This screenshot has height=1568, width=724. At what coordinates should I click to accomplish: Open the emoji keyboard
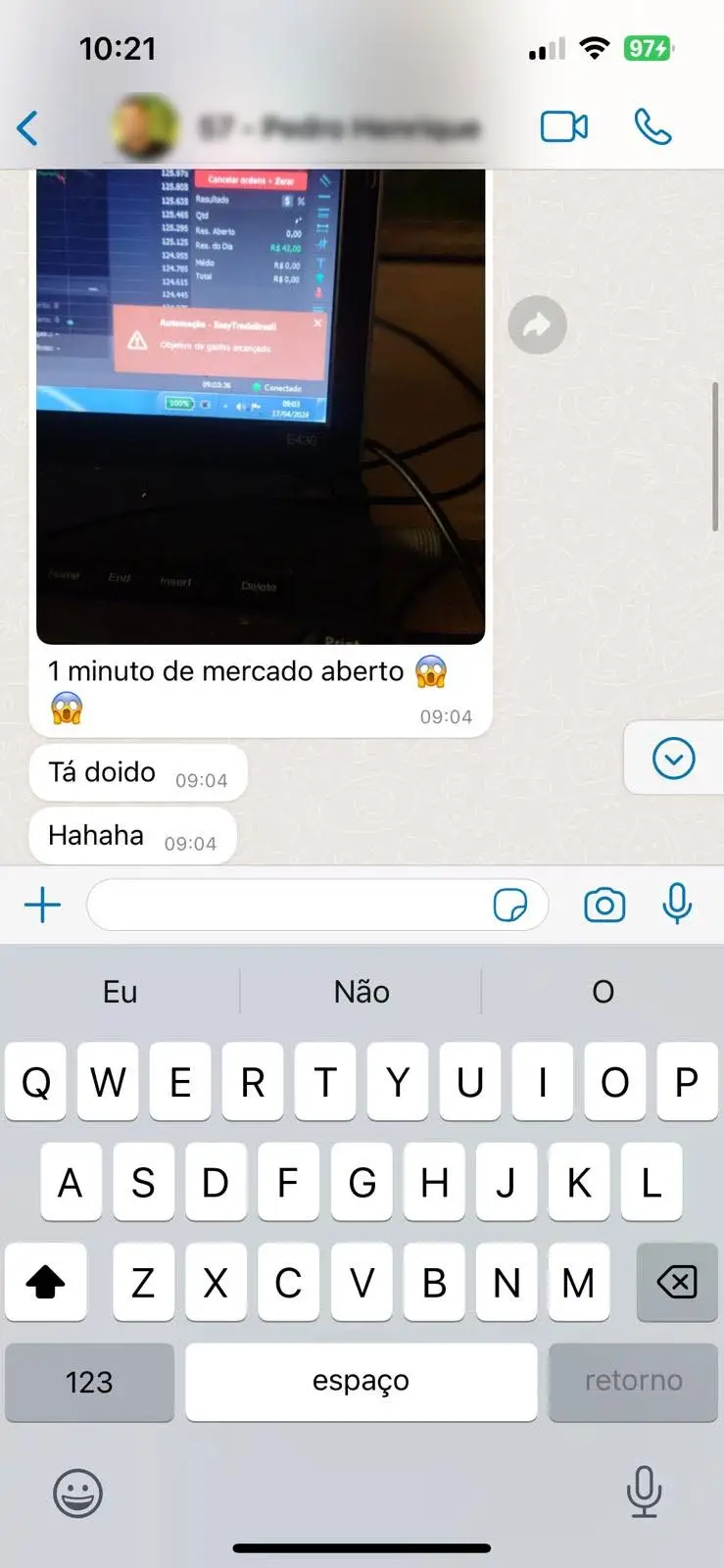(77, 1494)
